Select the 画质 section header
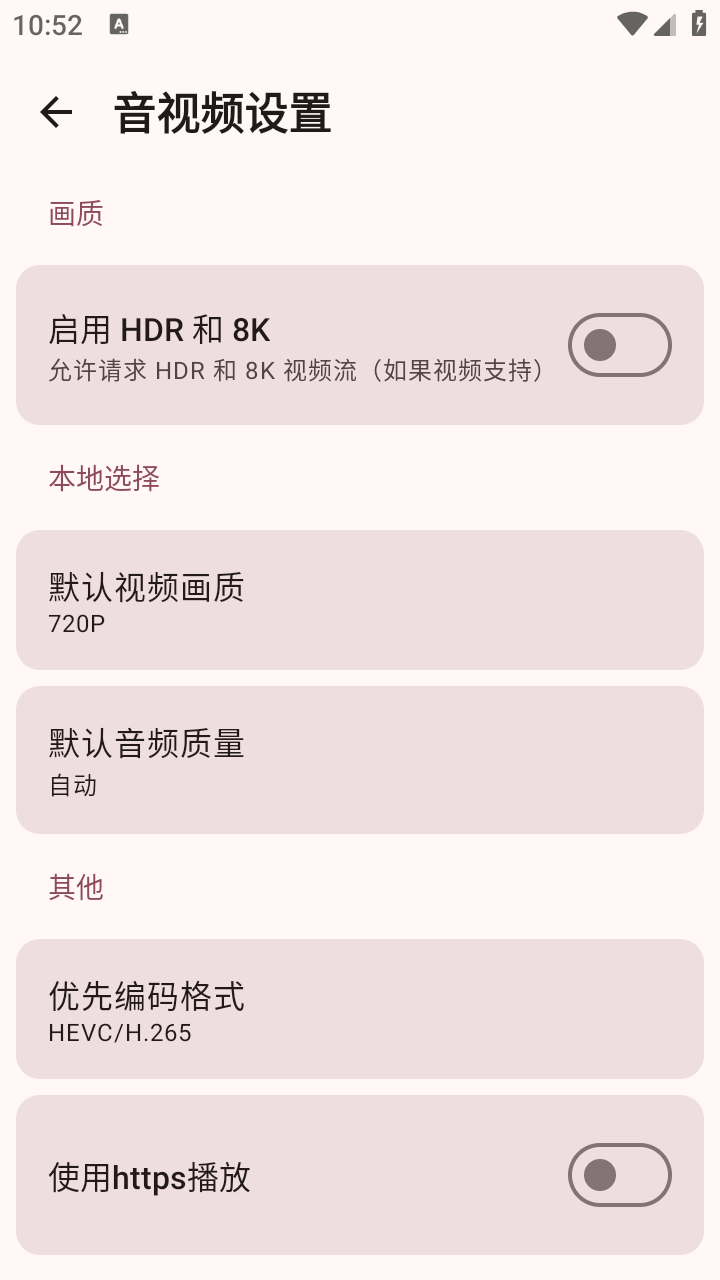Screen dimensions: 720x1280 75,212
